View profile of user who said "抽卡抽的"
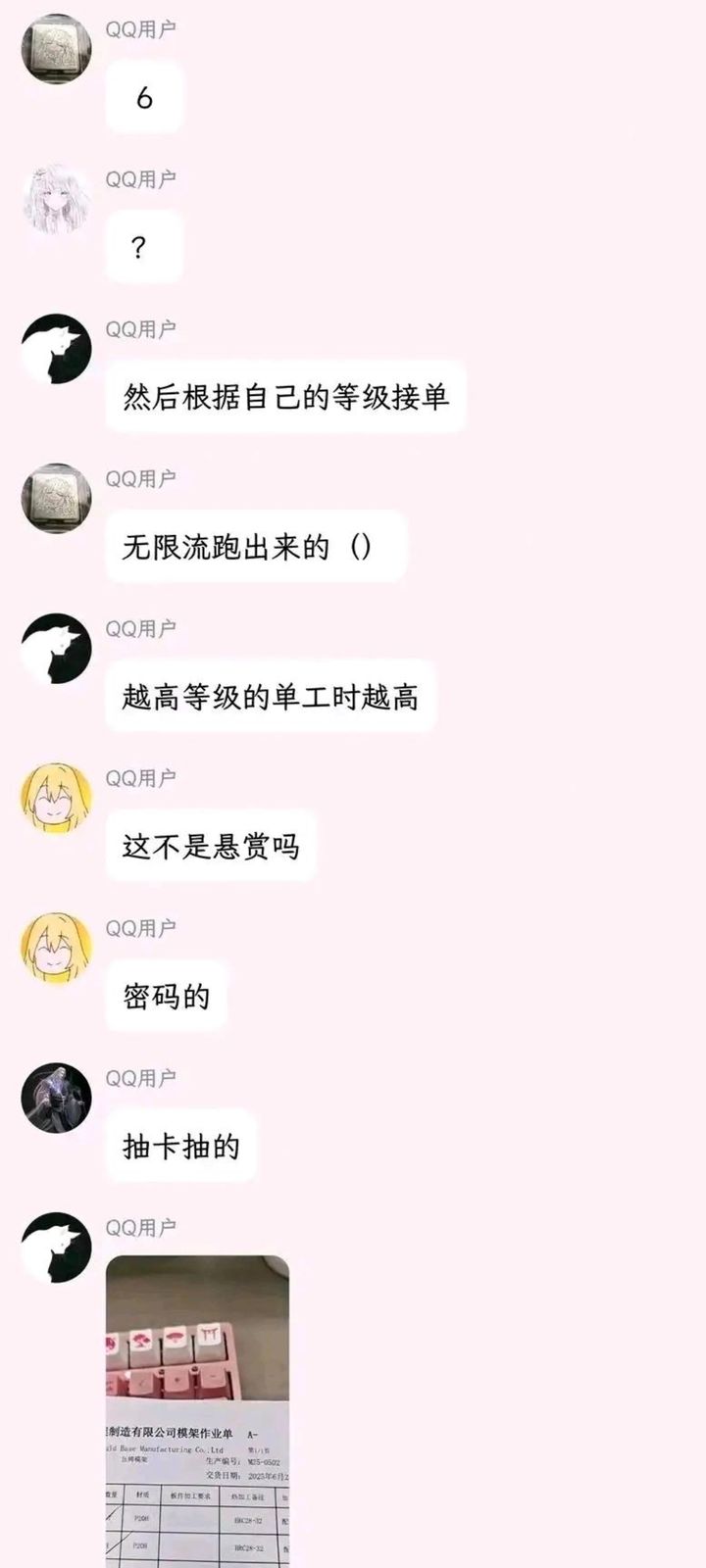The height and width of the screenshot is (1568, 706). (57, 1098)
